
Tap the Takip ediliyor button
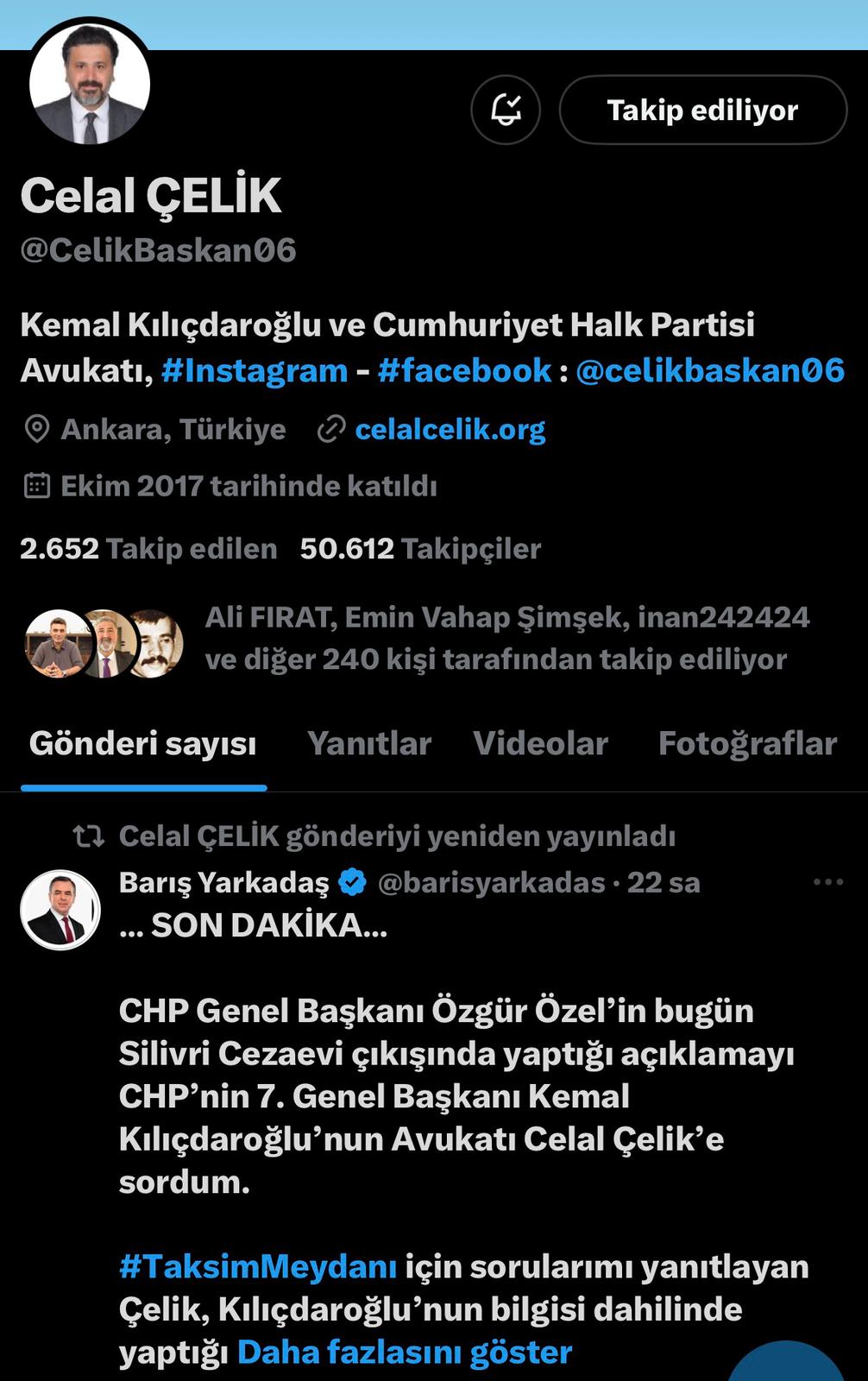702,110
